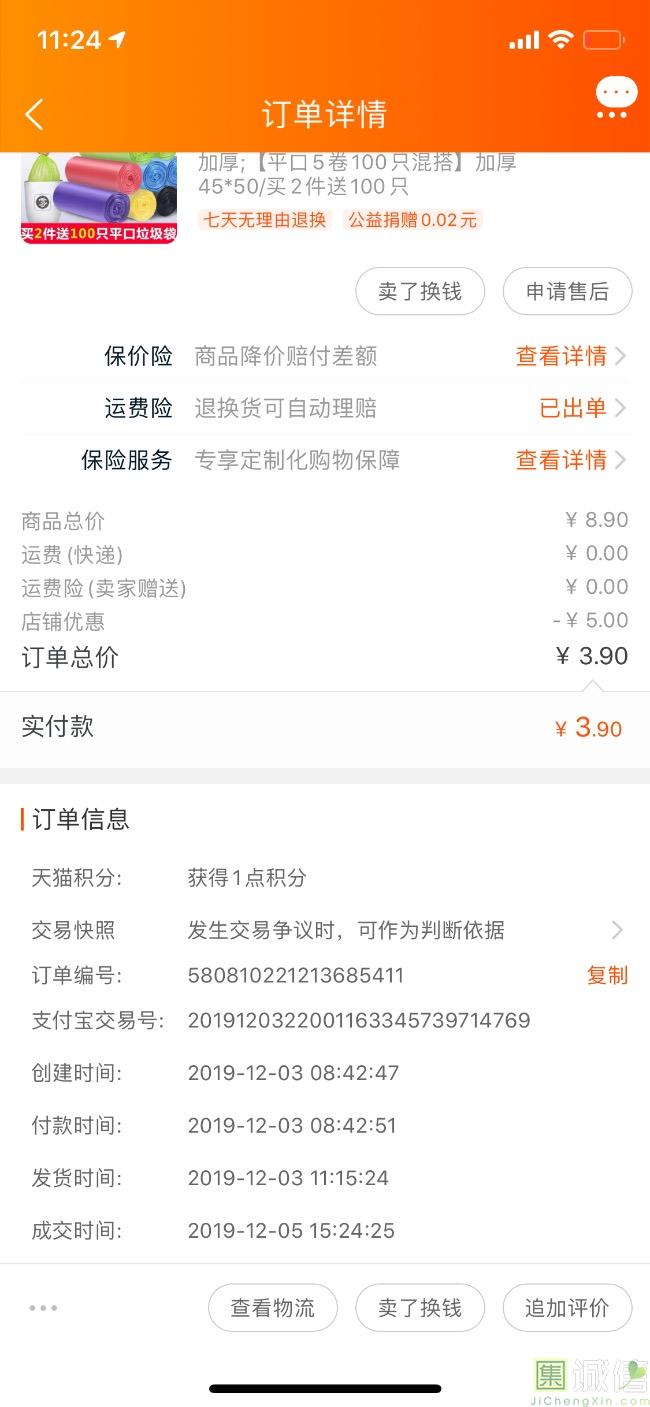The image size is (650, 1407).
Task: Tap 追加评价 to add a follow-up review
Action: [x=567, y=1308]
